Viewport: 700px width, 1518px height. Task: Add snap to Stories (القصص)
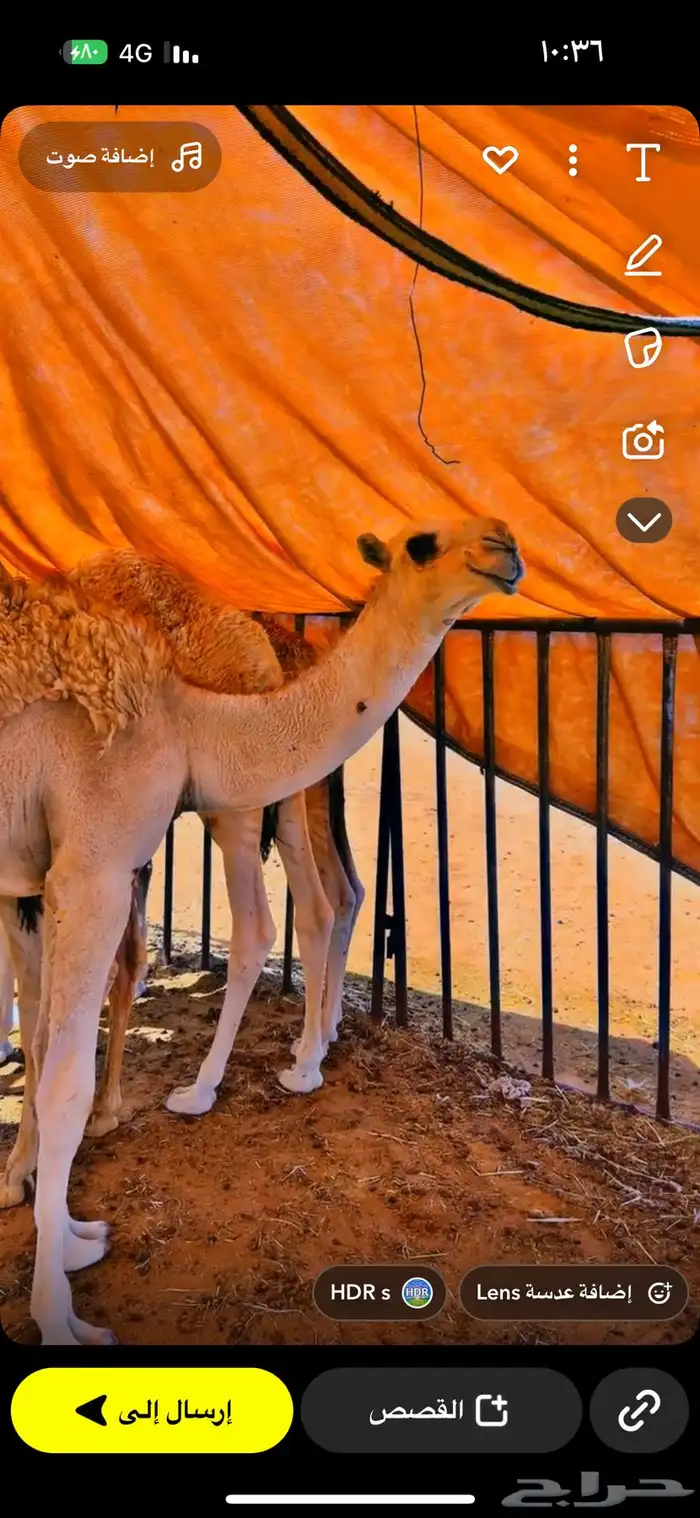pyautogui.click(x=441, y=1410)
